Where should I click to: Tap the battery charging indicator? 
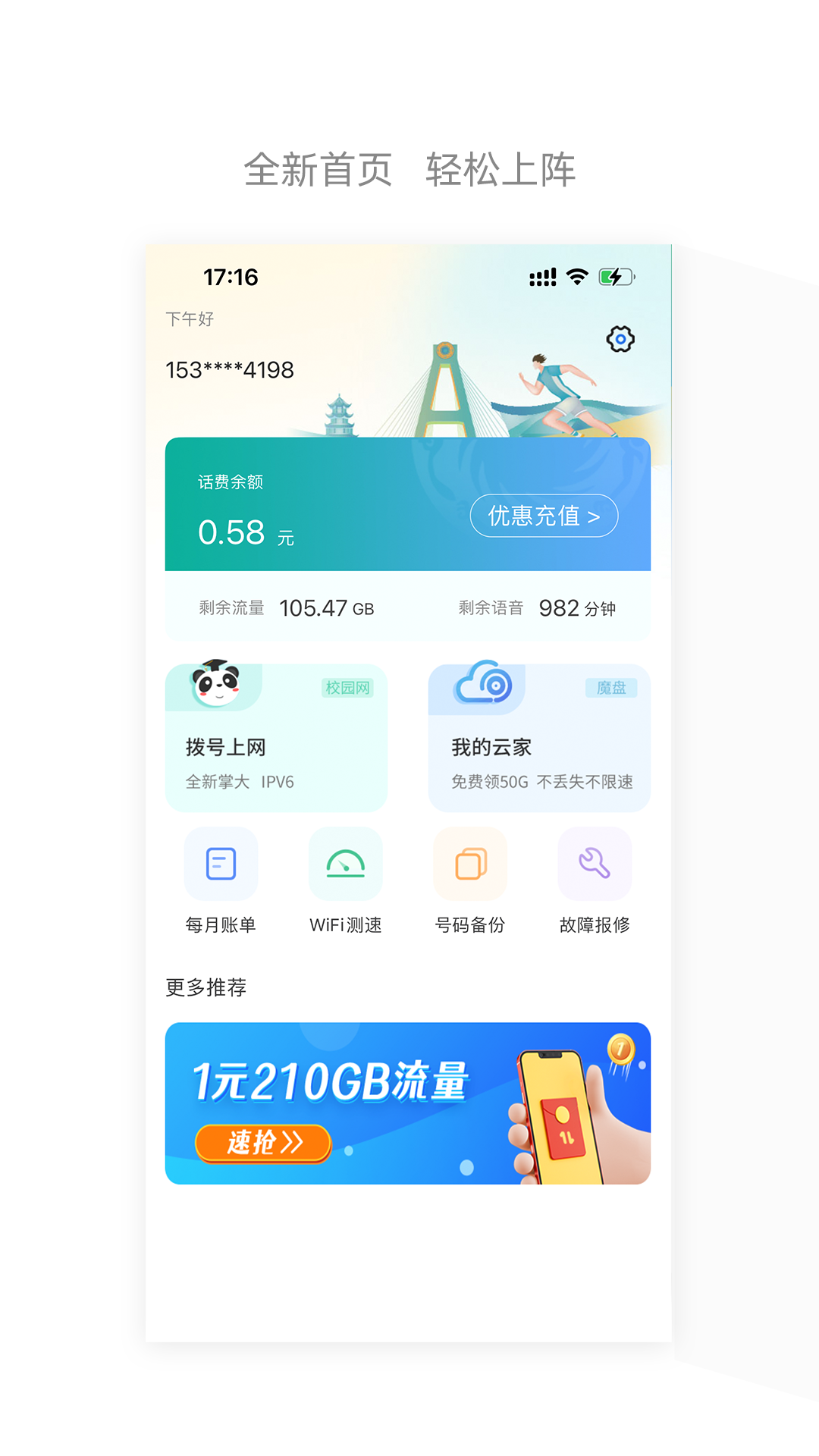[x=616, y=277]
